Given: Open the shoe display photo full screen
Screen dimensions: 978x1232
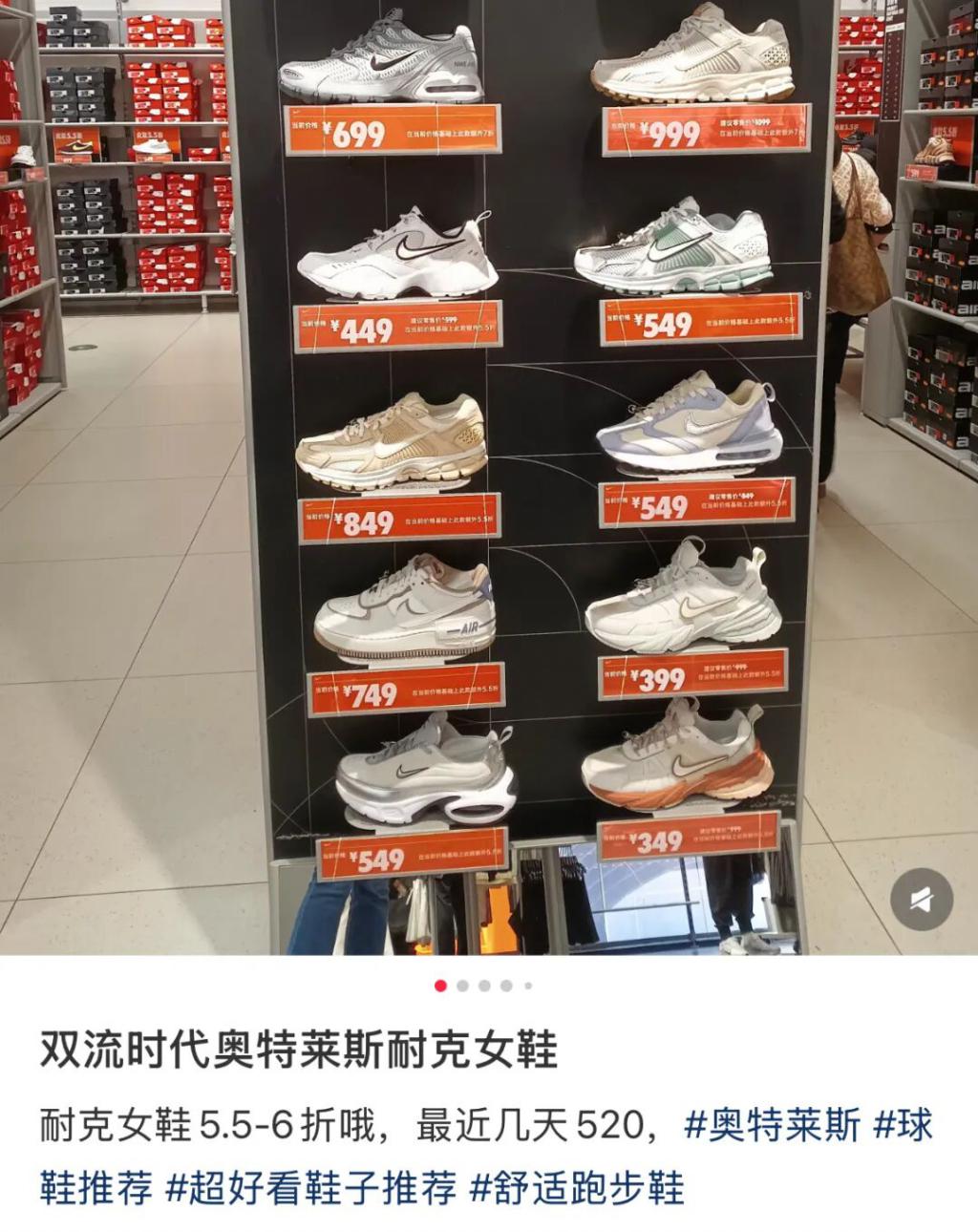Looking at the screenshot, I should pos(489,478).
